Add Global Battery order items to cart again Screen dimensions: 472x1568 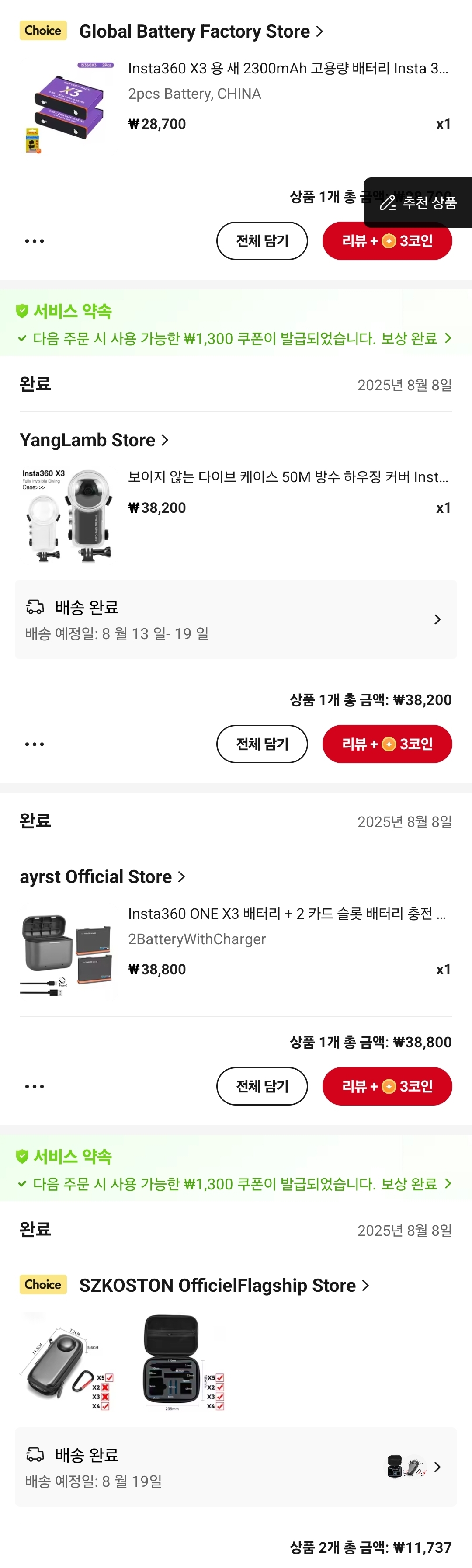pos(261,241)
